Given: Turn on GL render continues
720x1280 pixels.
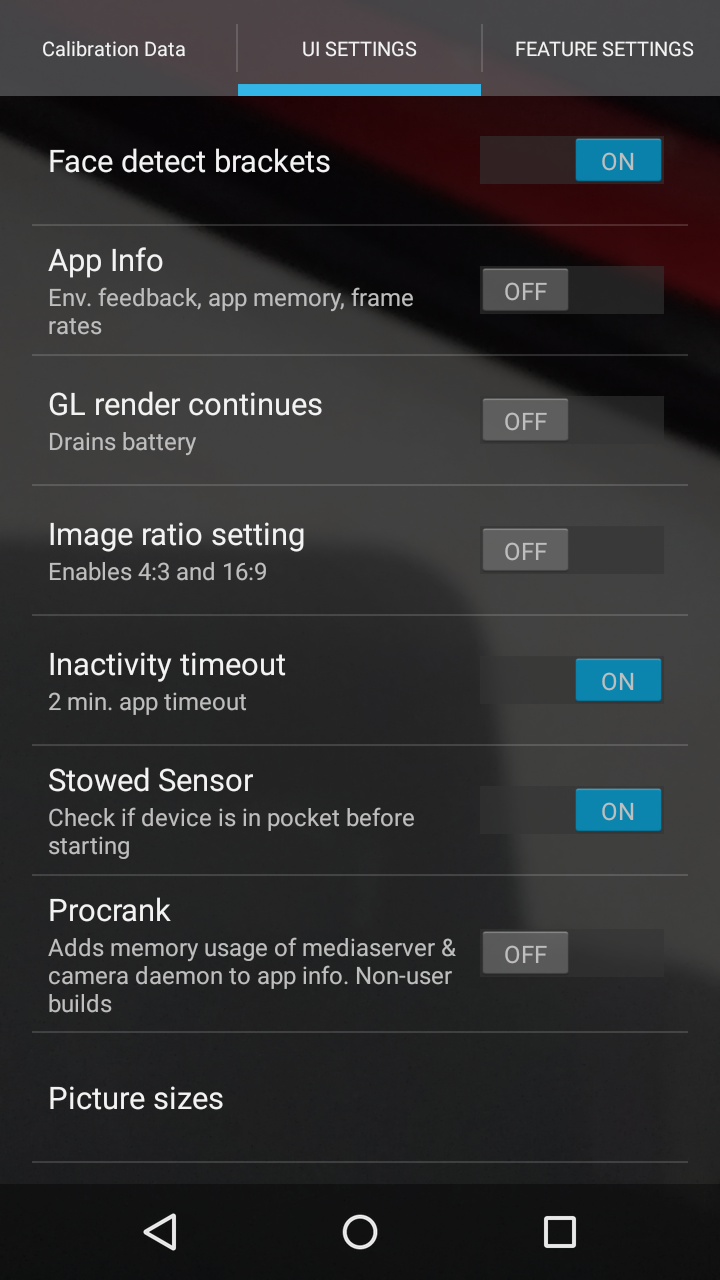Looking at the screenshot, I should click(571, 420).
